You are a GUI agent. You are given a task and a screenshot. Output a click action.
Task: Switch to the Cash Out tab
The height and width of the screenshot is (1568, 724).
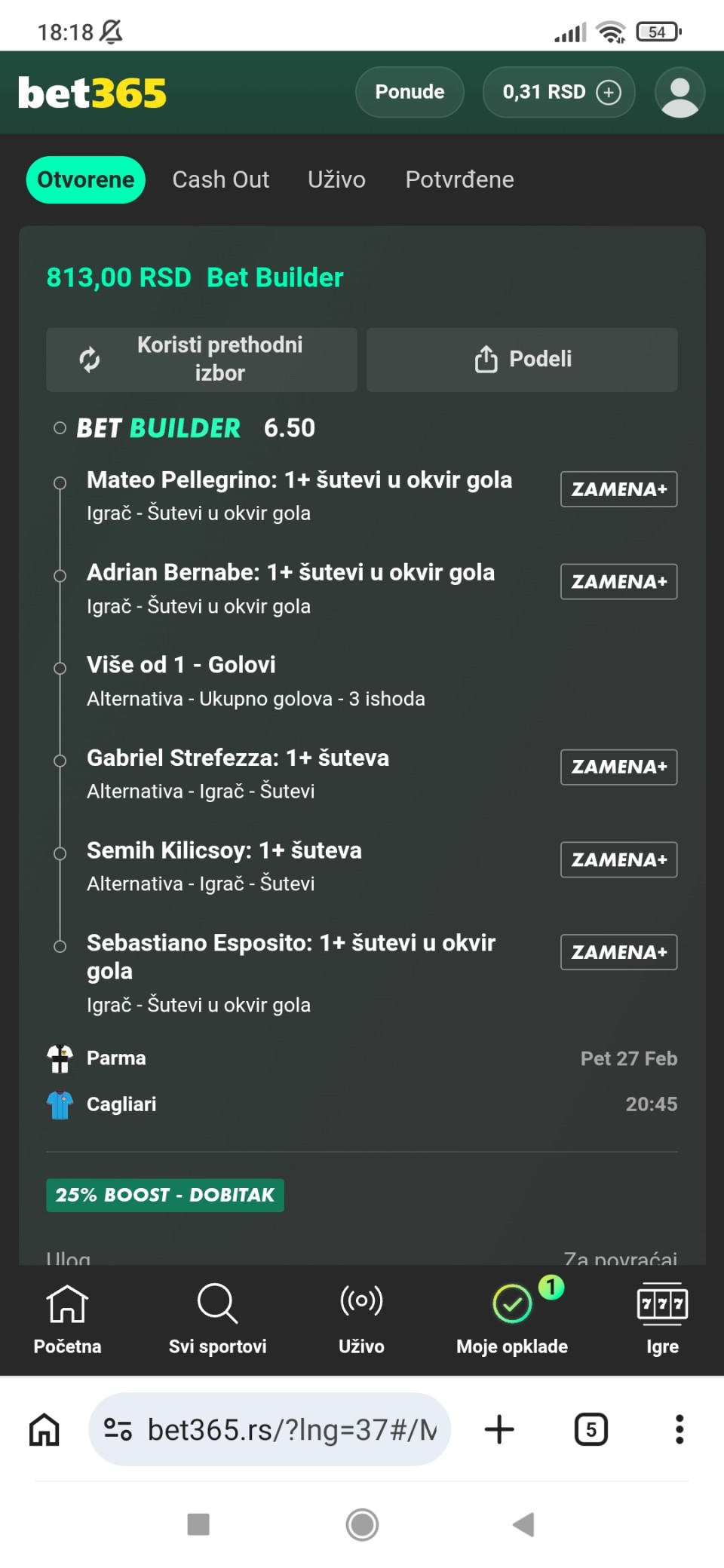[x=220, y=179]
